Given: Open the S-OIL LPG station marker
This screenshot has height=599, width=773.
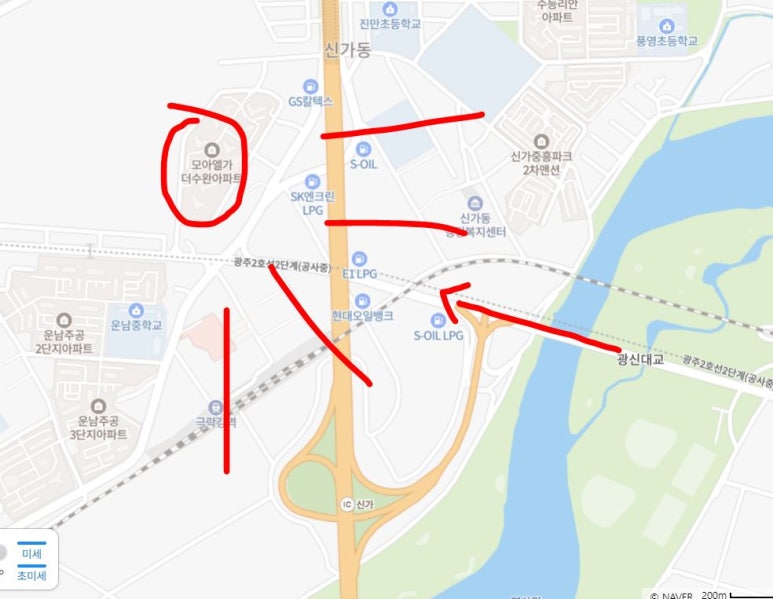Looking at the screenshot, I should tap(438, 320).
